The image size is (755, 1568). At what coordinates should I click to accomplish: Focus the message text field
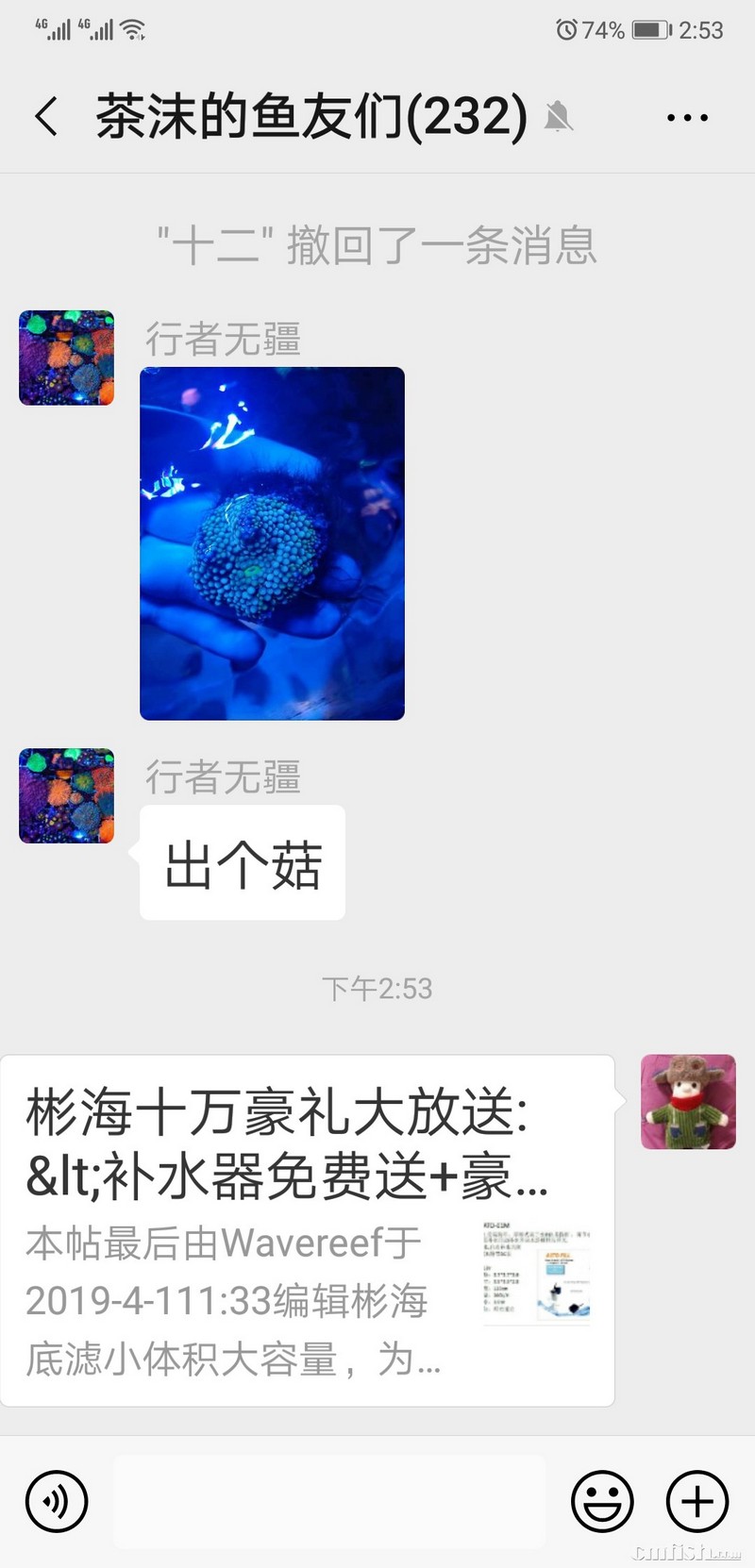[x=329, y=1500]
